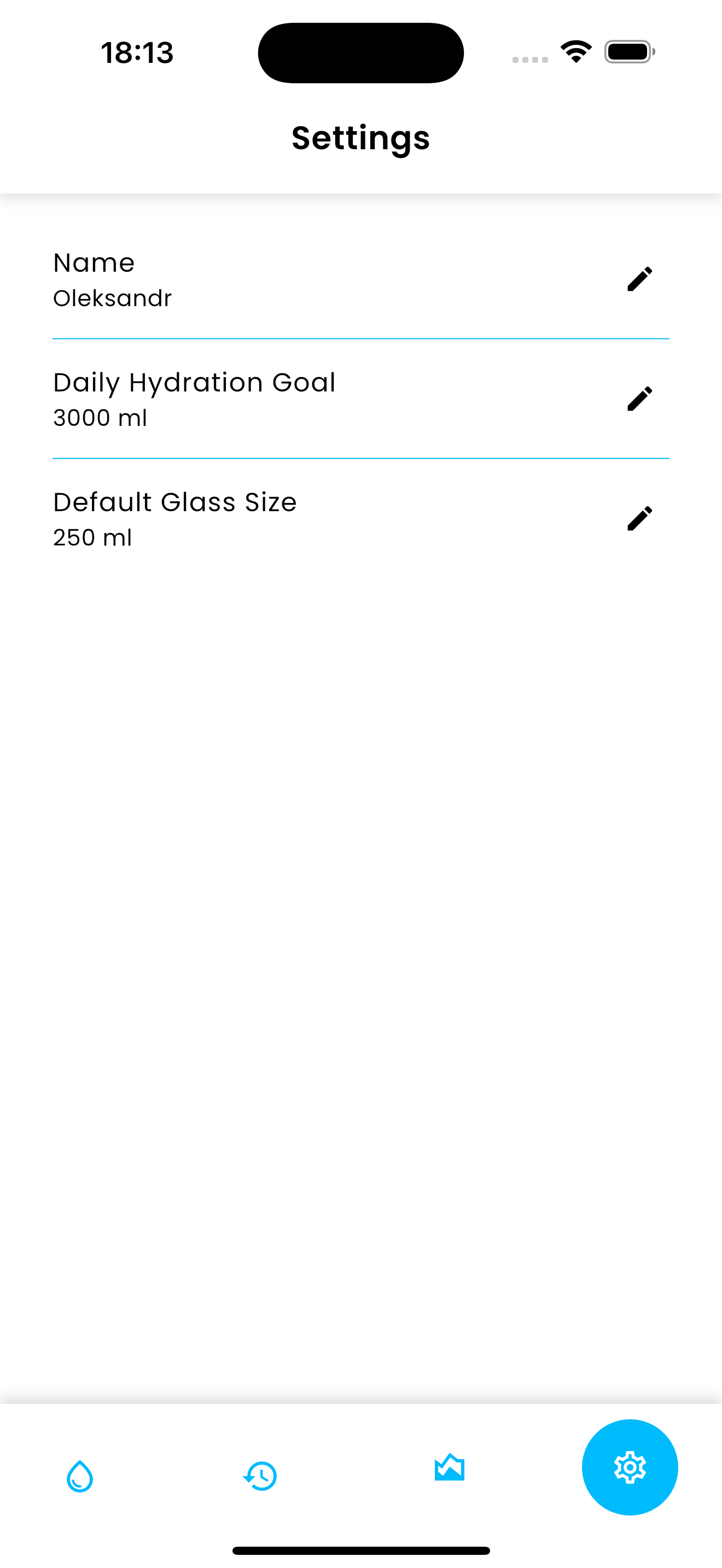Select the Daily Hydration Goal row
The width and height of the screenshot is (722, 1568).
point(243,399)
